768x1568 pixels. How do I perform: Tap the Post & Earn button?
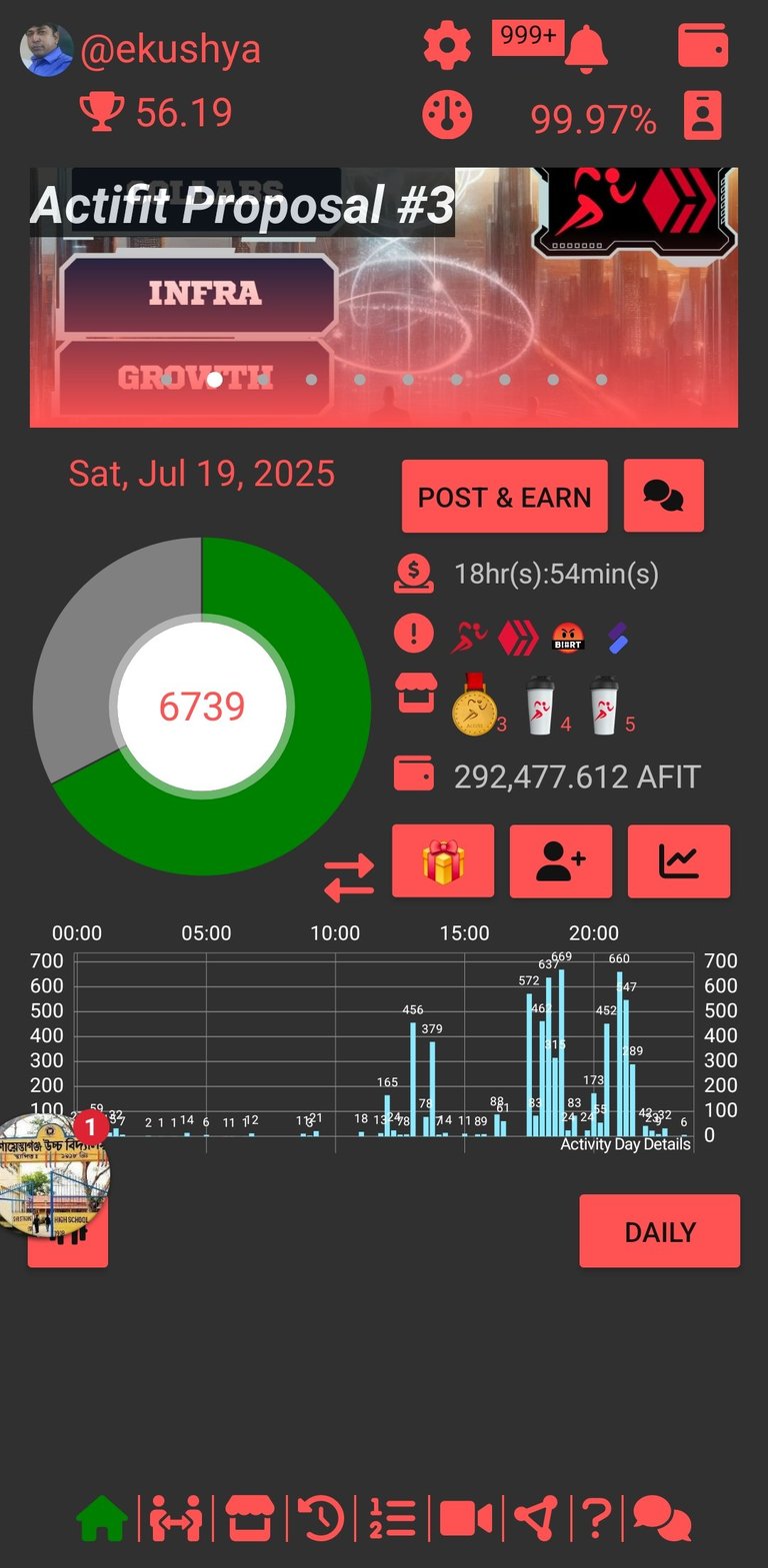tap(504, 497)
